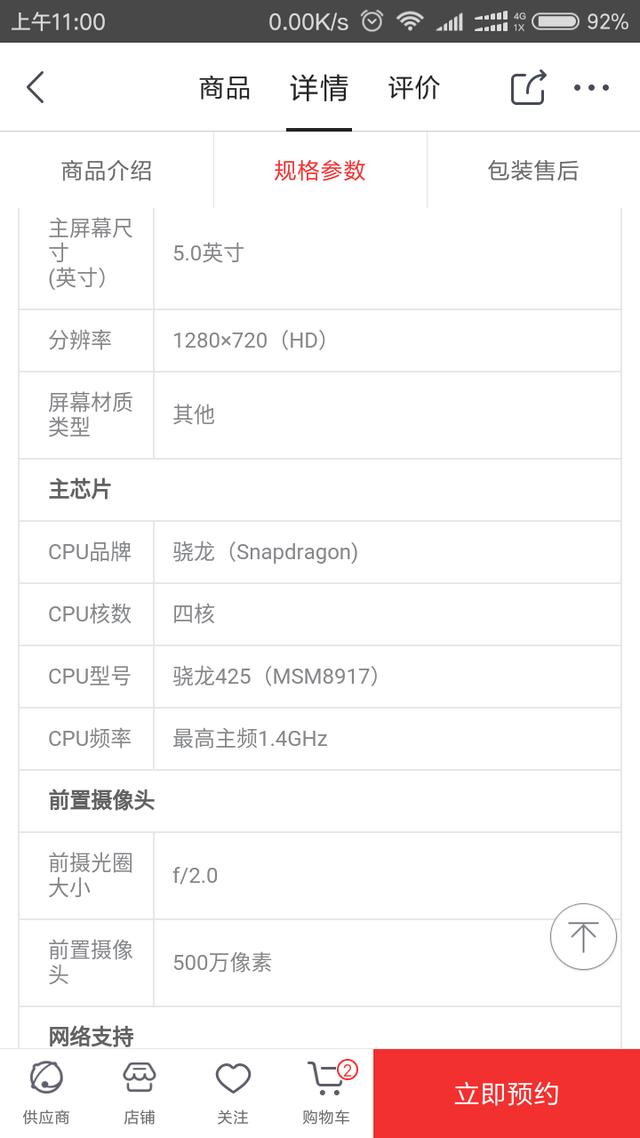This screenshot has height=1138, width=640.
Task: Open the 包装售后 section tab
Action: (x=533, y=171)
